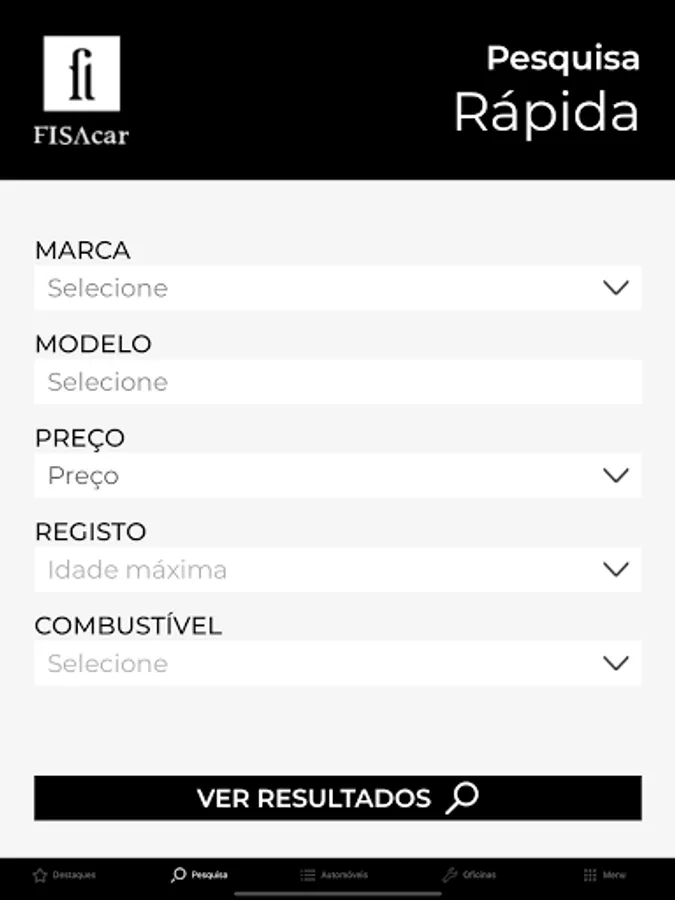Screen dimensions: 675x900
Task: Open the Oficinas tab
Action: point(469,875)
